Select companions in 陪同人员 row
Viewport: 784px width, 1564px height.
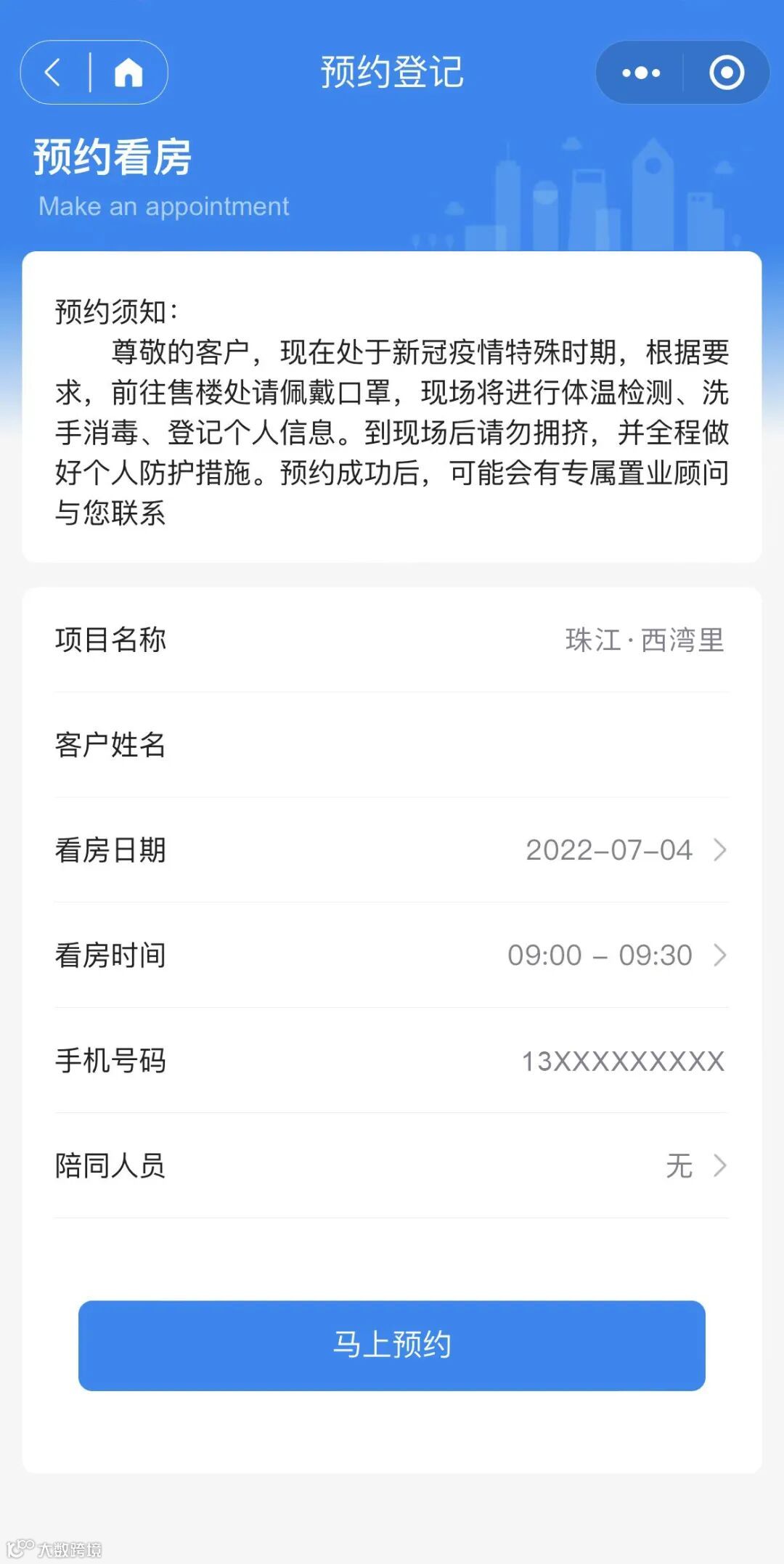693,1166
